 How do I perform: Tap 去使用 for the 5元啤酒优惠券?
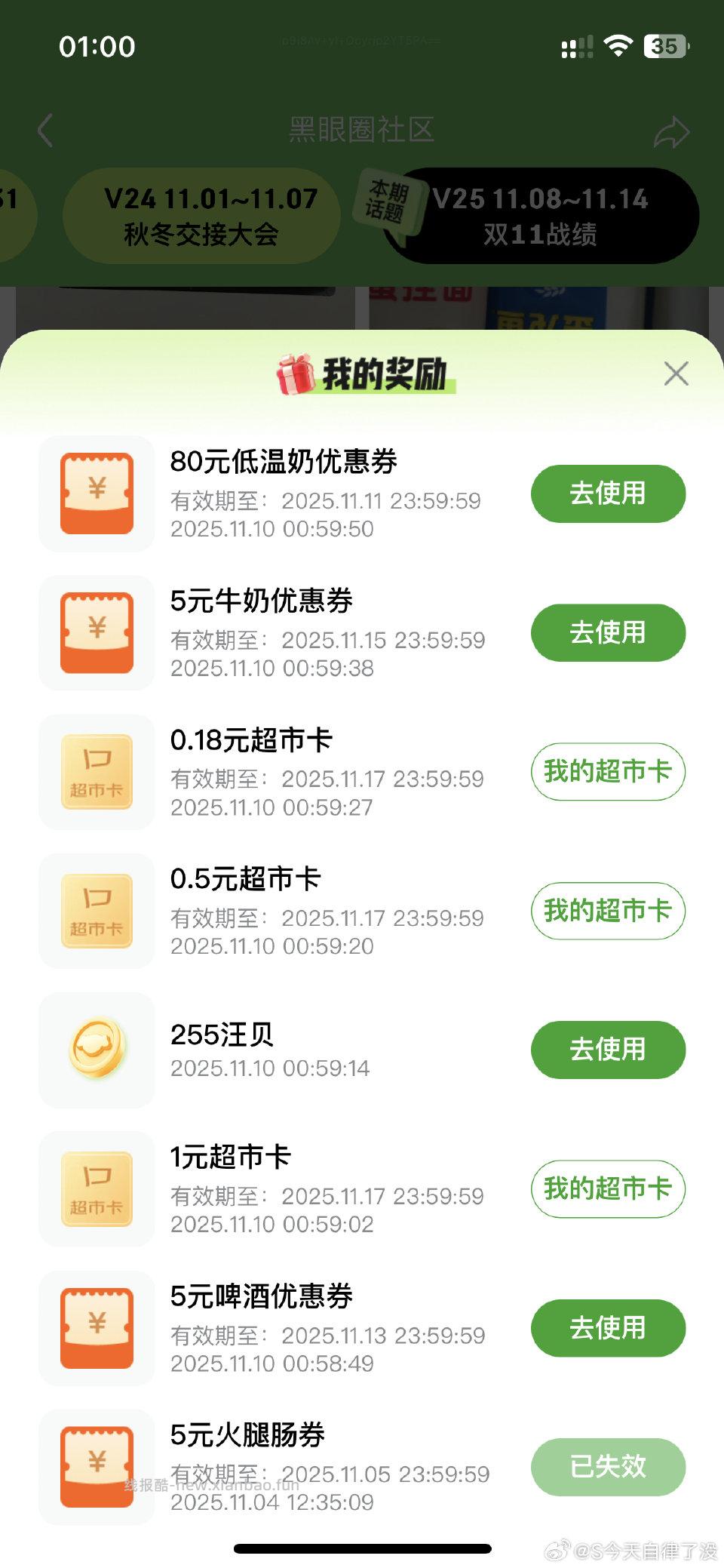pyautogui.click(x=607, y=1329)
